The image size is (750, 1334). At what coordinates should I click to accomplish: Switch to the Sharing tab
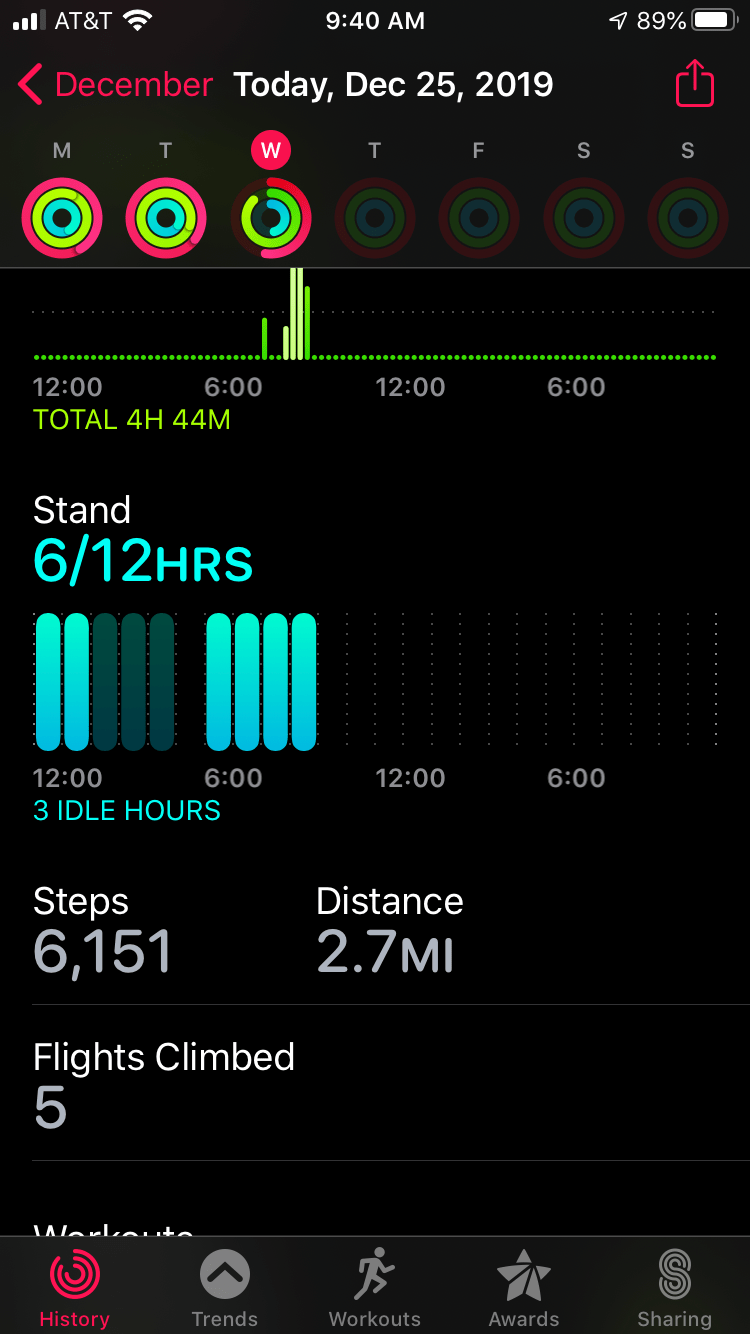(675, 1288)
